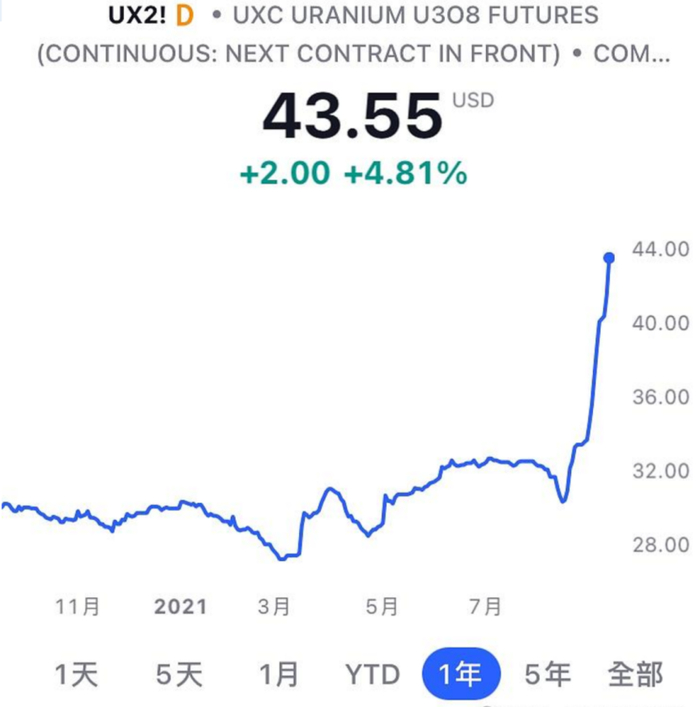700x707 pixels.
Task: Switch chart range to 1天
Action: coord(76,674)
